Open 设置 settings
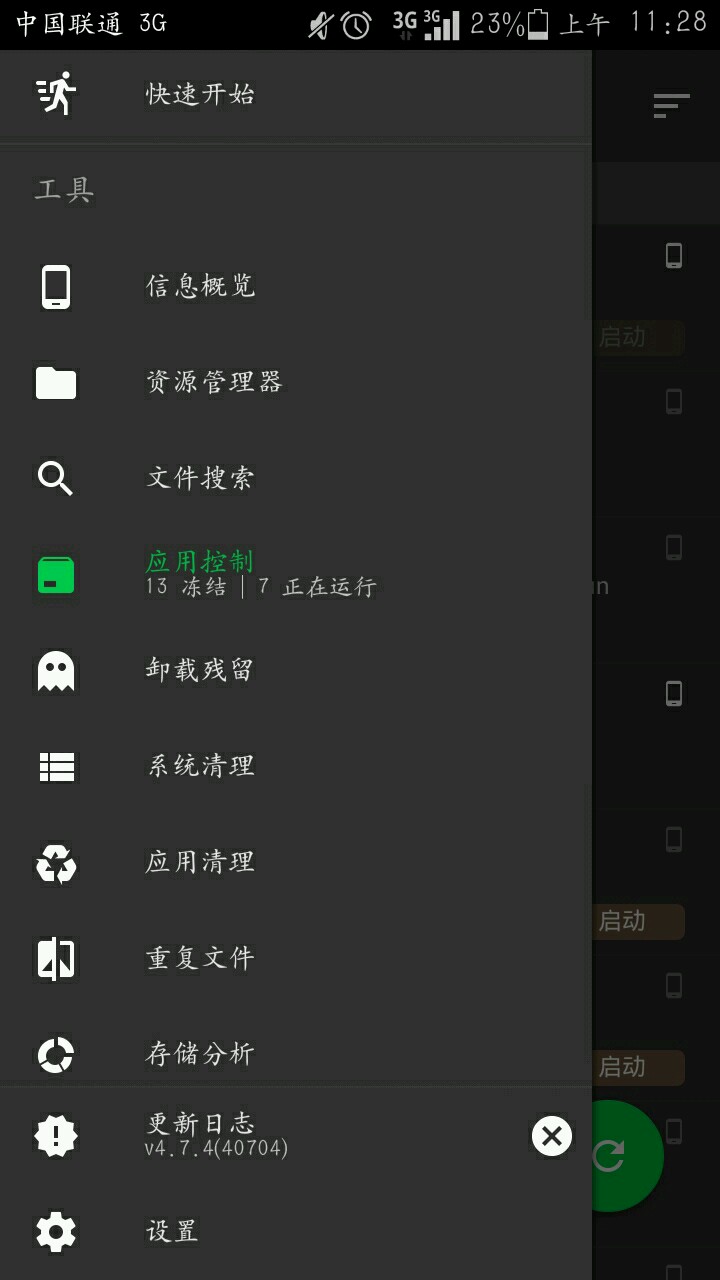The image size is (720, 1280). point(296,1232)
